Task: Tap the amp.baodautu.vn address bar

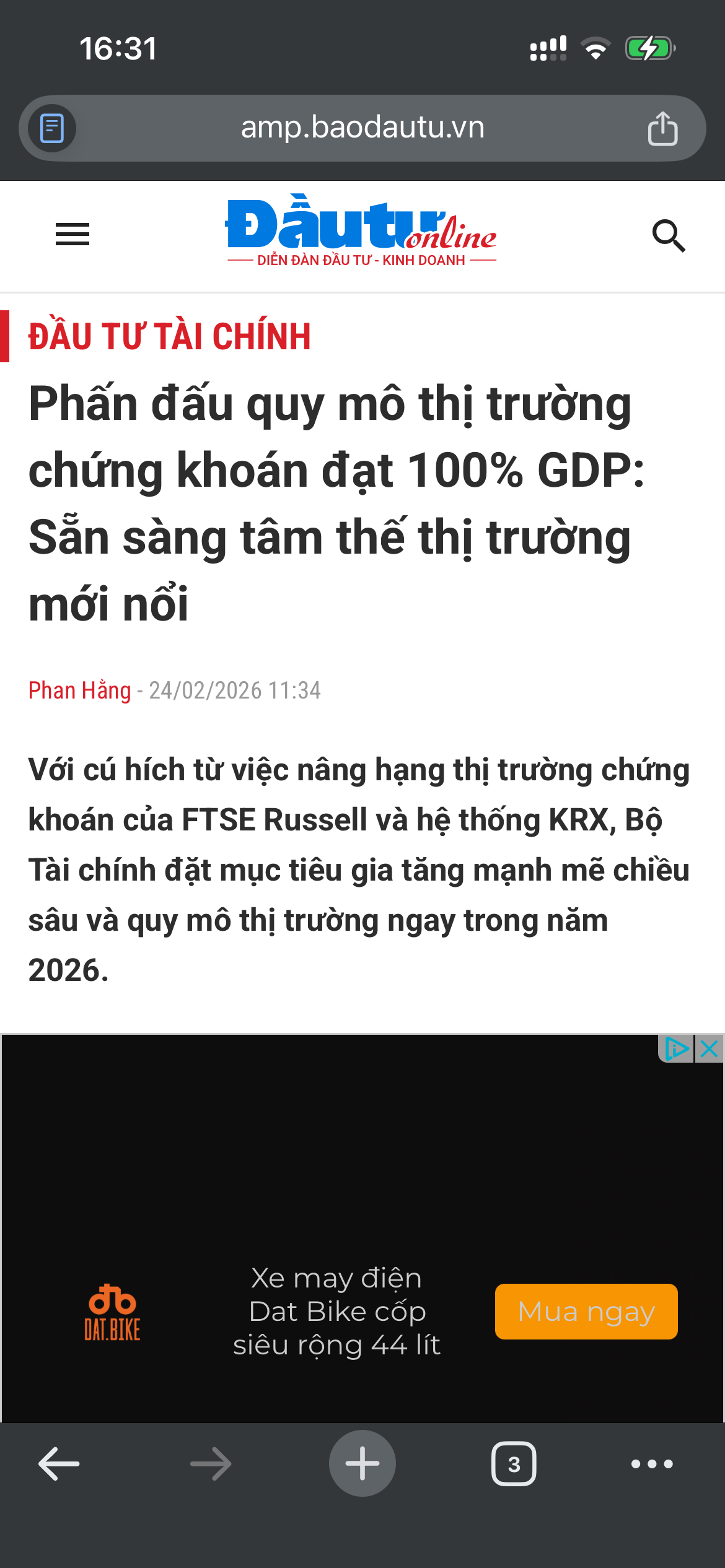Action: (362, 128)
